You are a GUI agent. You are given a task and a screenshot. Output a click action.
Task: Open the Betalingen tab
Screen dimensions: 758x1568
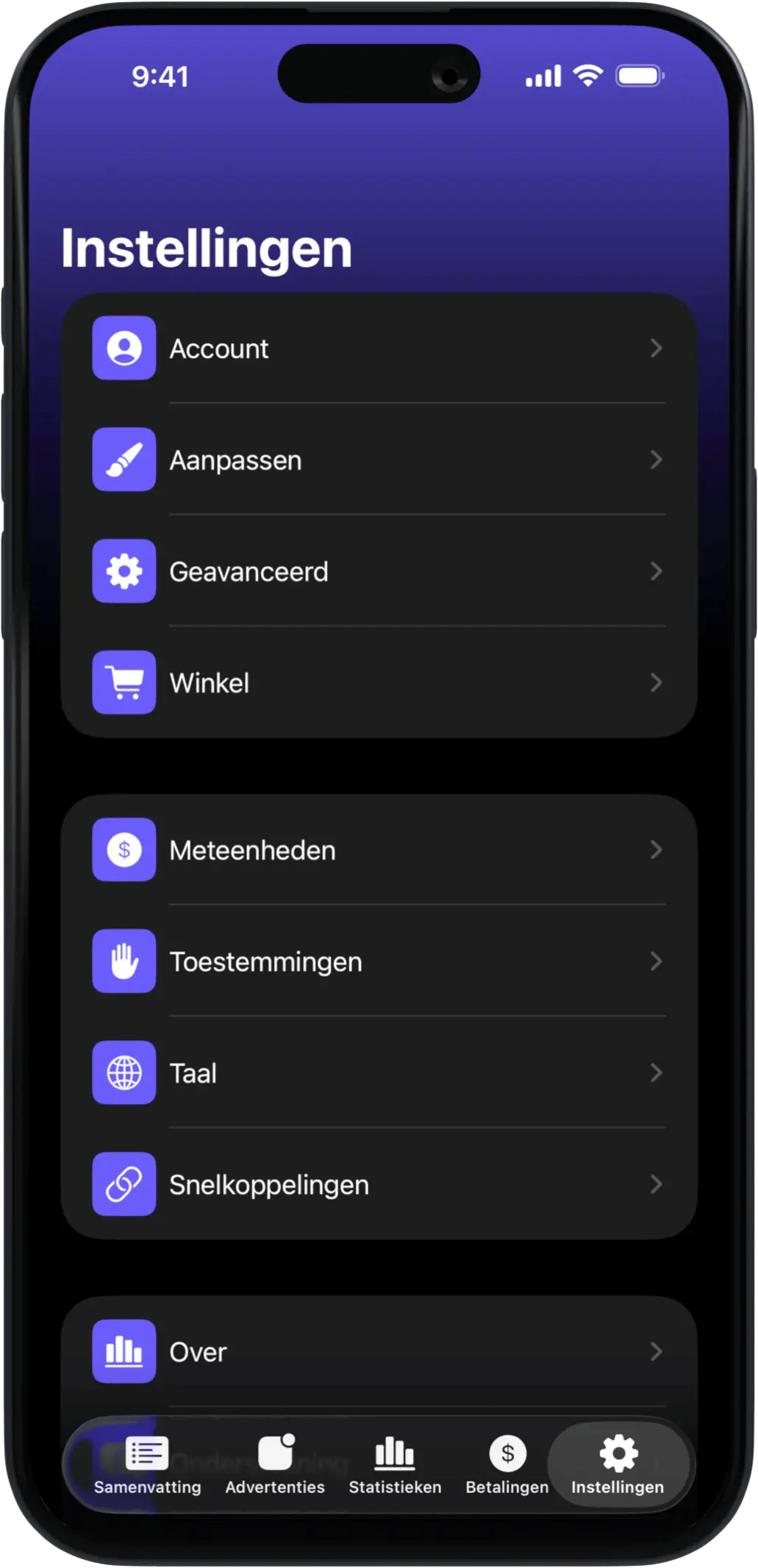pyautogui.click(x=507, y=1464)
